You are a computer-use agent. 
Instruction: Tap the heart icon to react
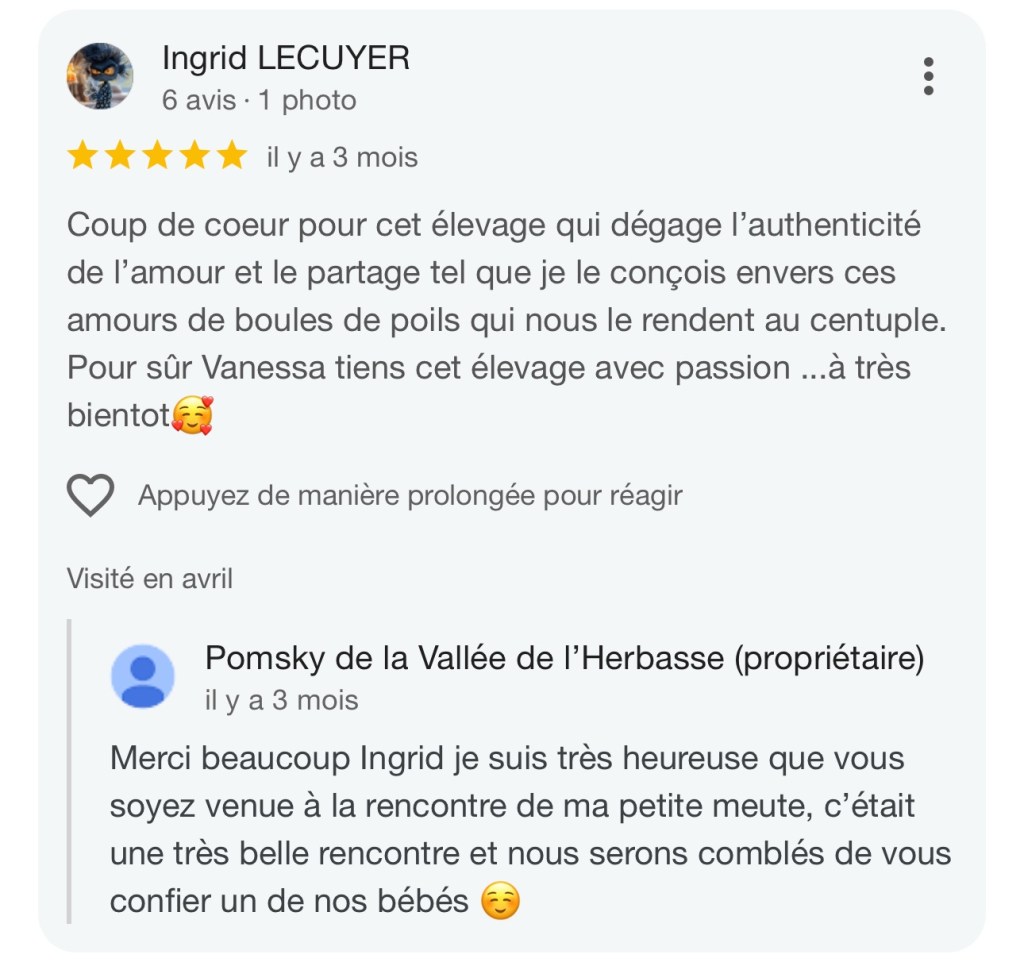[90, 495]
